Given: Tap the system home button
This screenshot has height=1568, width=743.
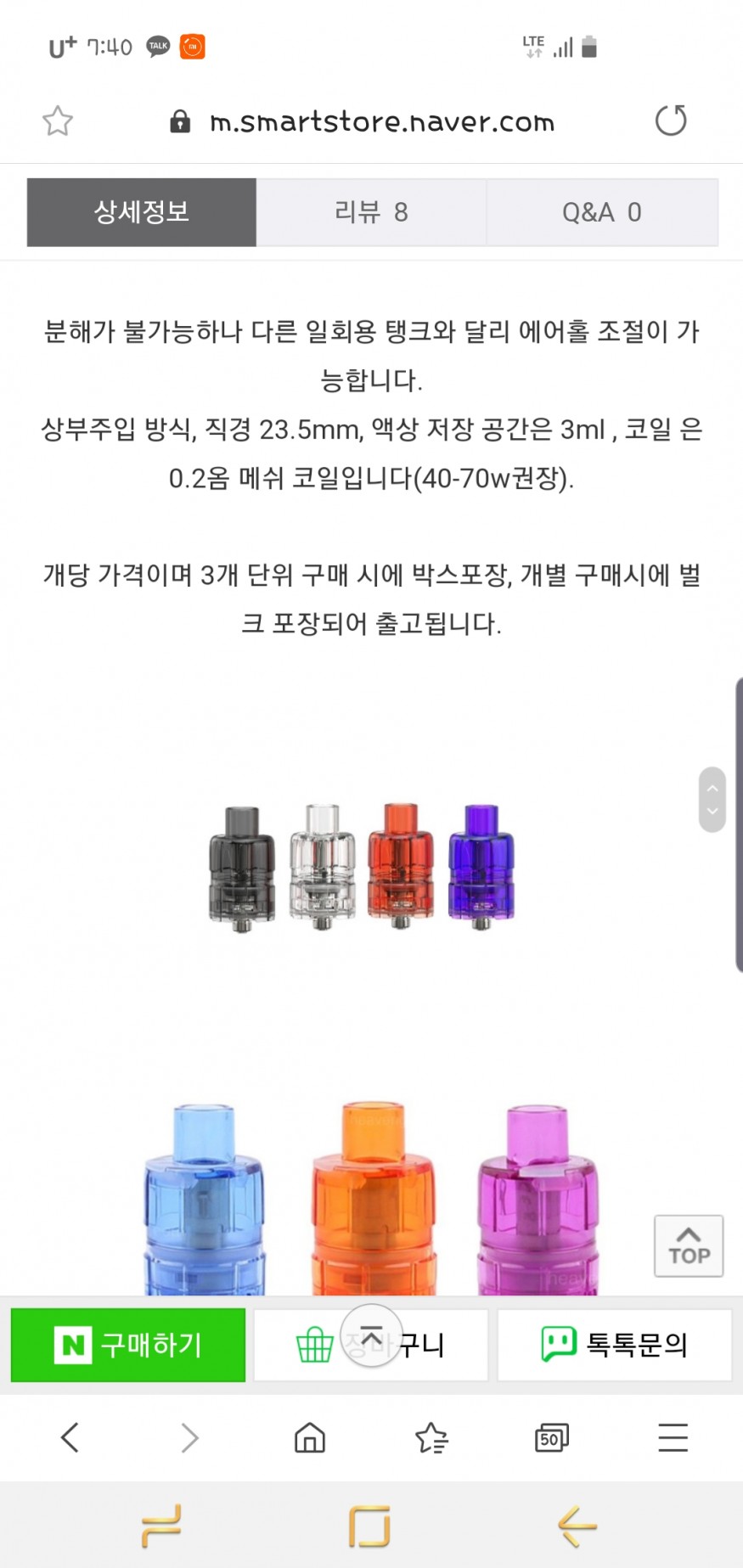Looking at the screenshot, I should [369, 1526].
